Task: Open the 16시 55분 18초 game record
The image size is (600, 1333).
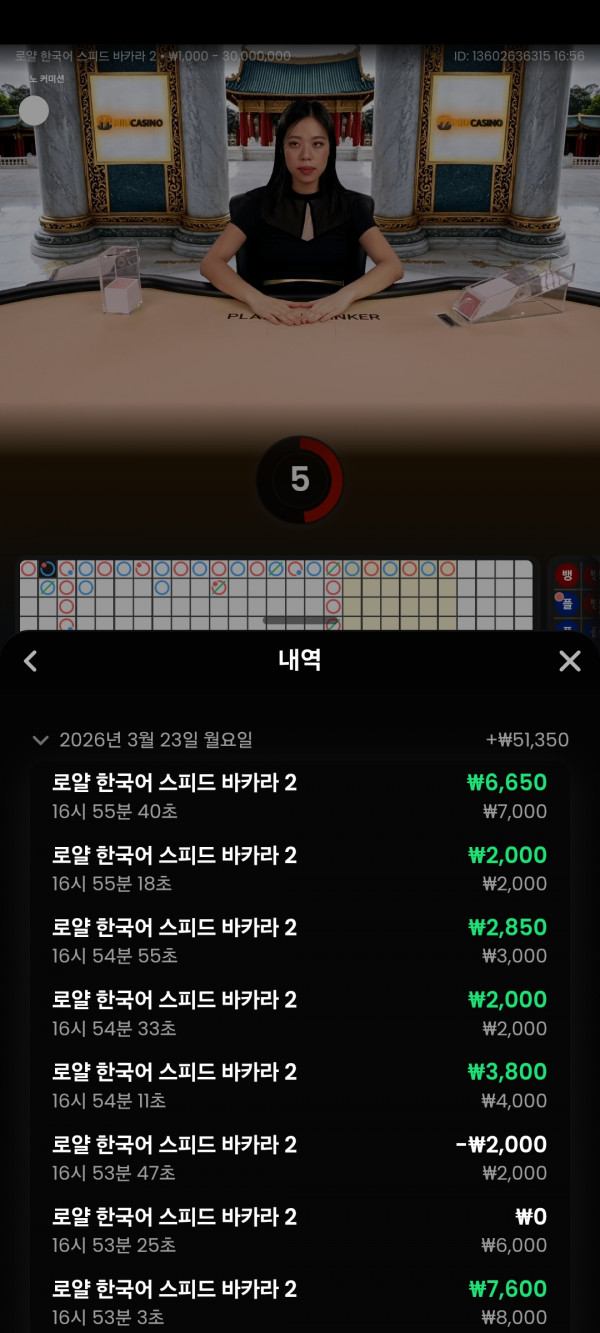Action: (300, 868)
